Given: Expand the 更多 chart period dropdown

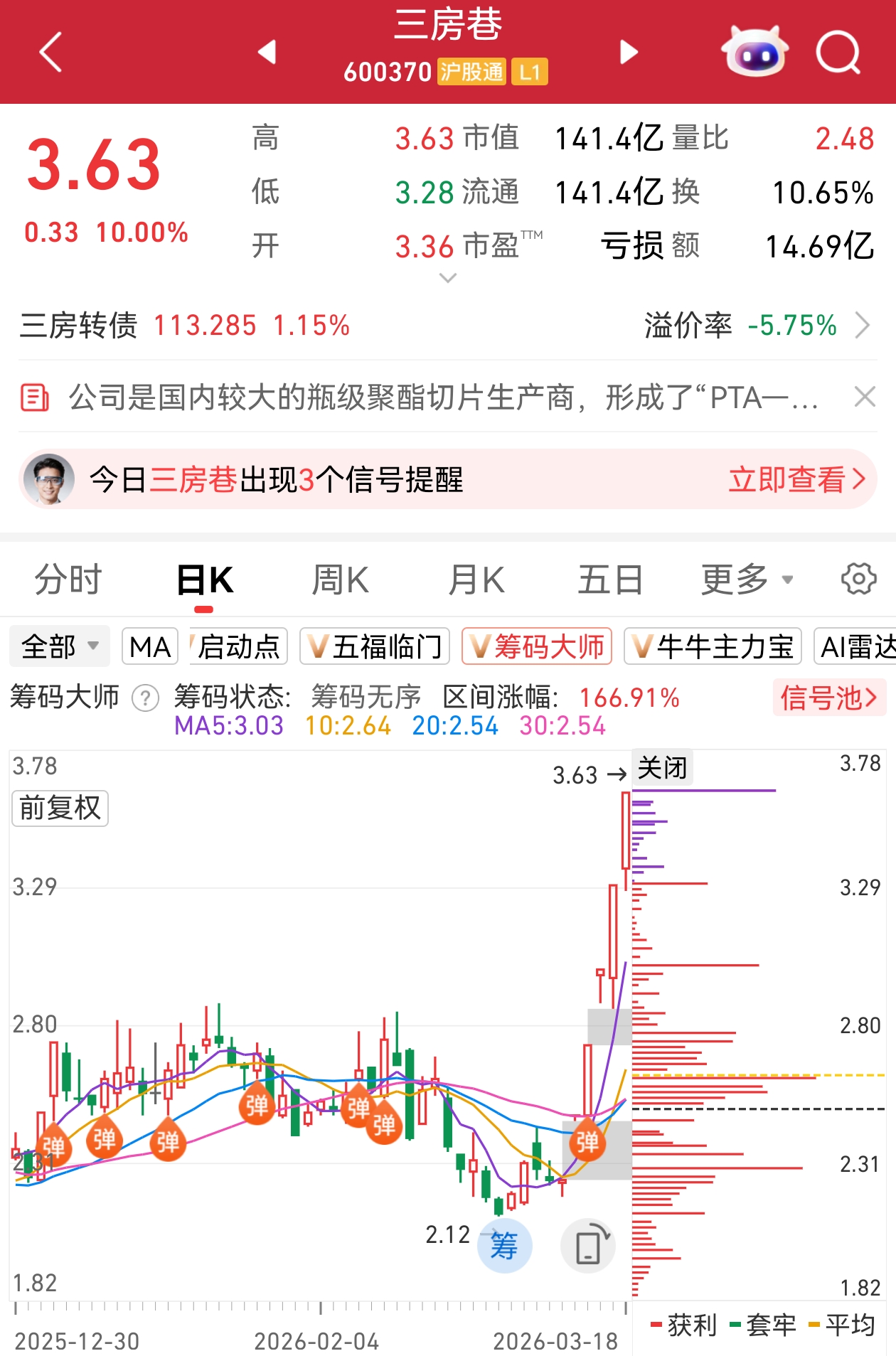Looking at the screenshot, I should point(746,580).
